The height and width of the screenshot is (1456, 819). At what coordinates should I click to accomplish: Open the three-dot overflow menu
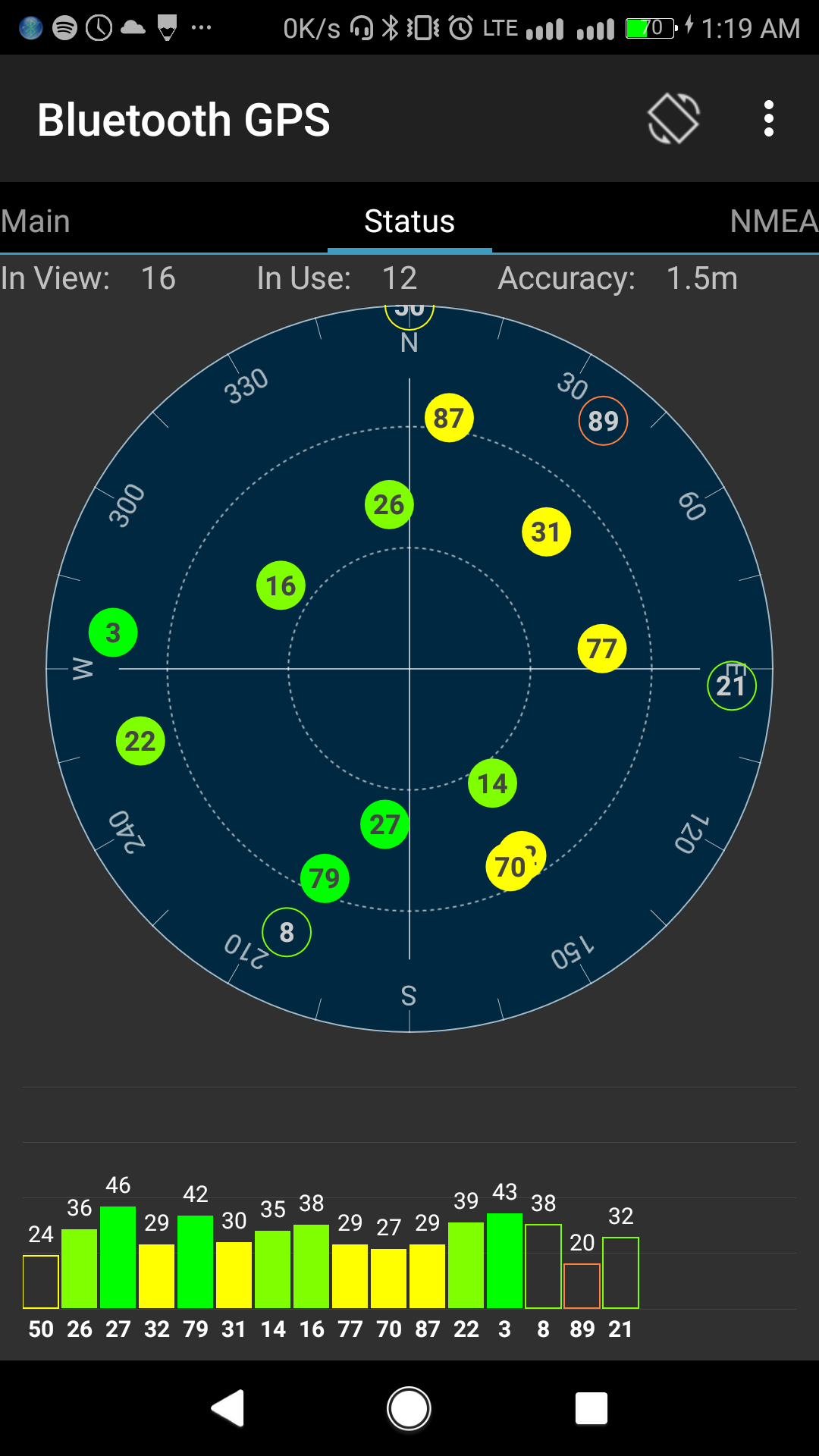[x=768, y=119]
